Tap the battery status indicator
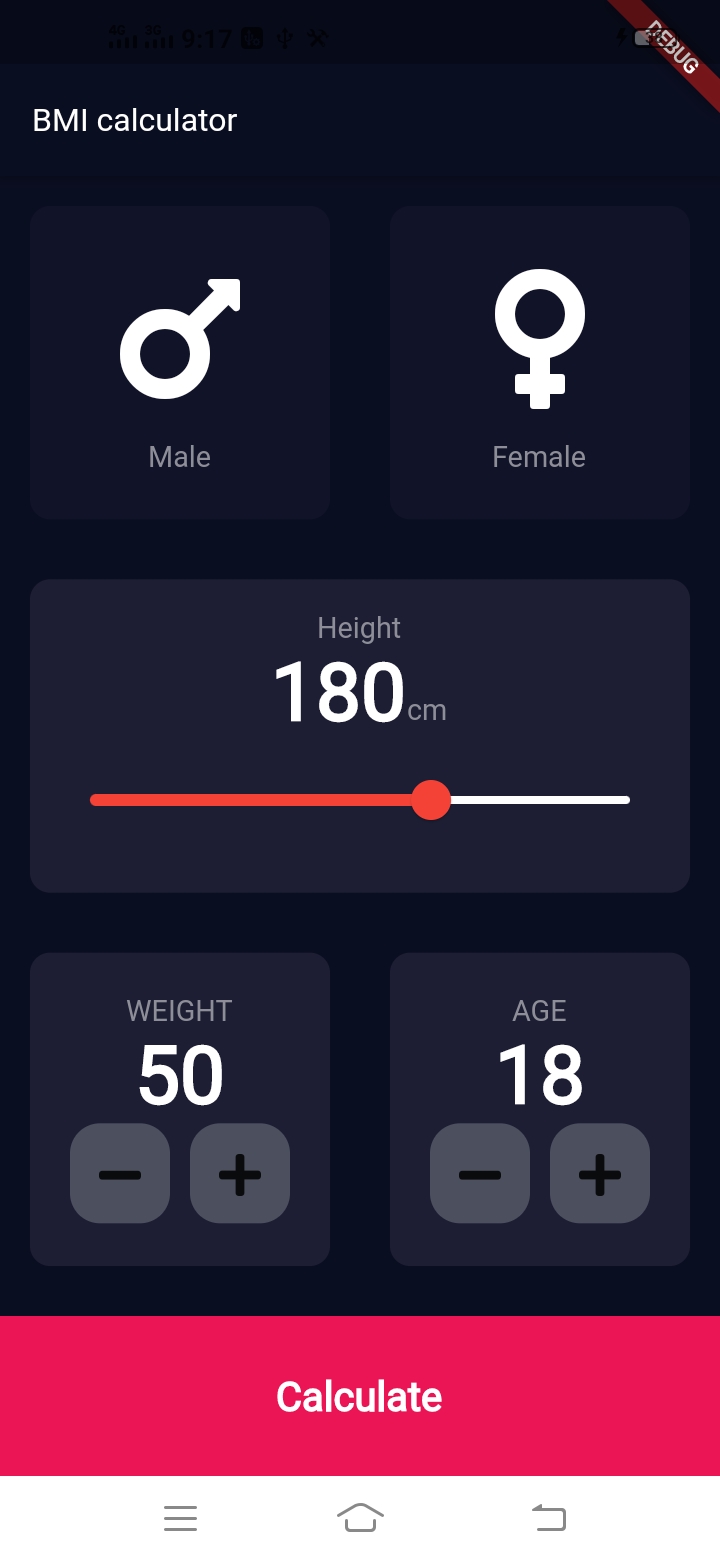The image size is (720, 1560). point(651,38)
